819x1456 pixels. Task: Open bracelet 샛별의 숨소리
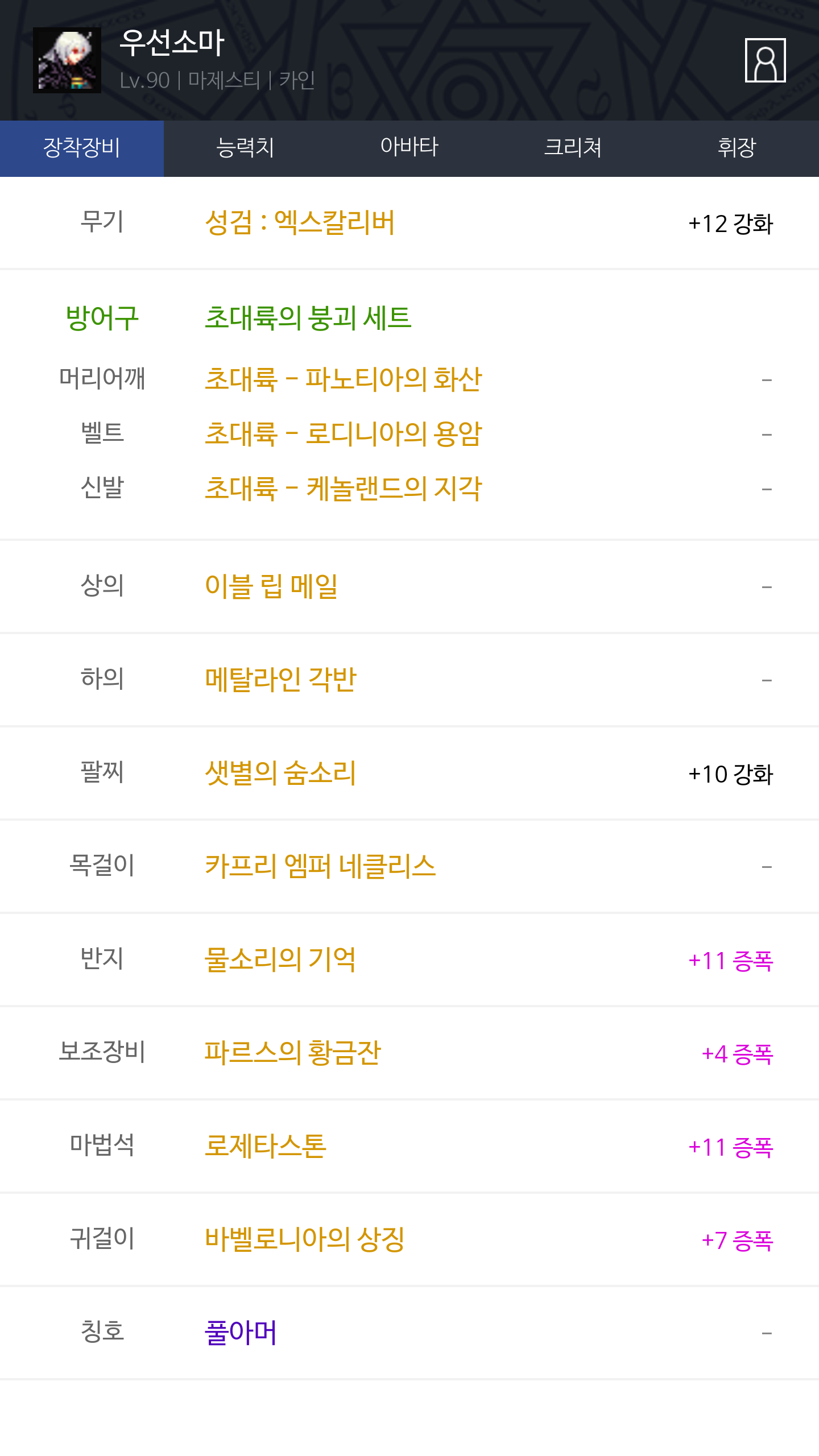(280, 773)
